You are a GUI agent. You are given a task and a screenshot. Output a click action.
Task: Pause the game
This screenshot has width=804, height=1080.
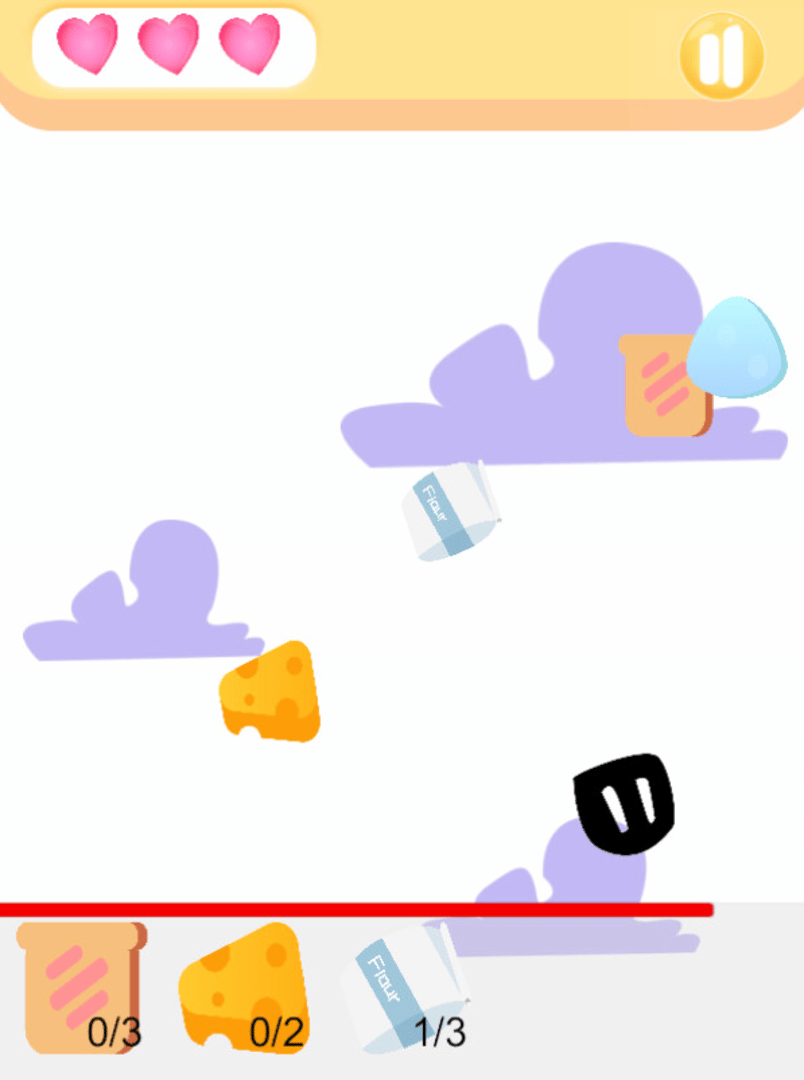721,55
